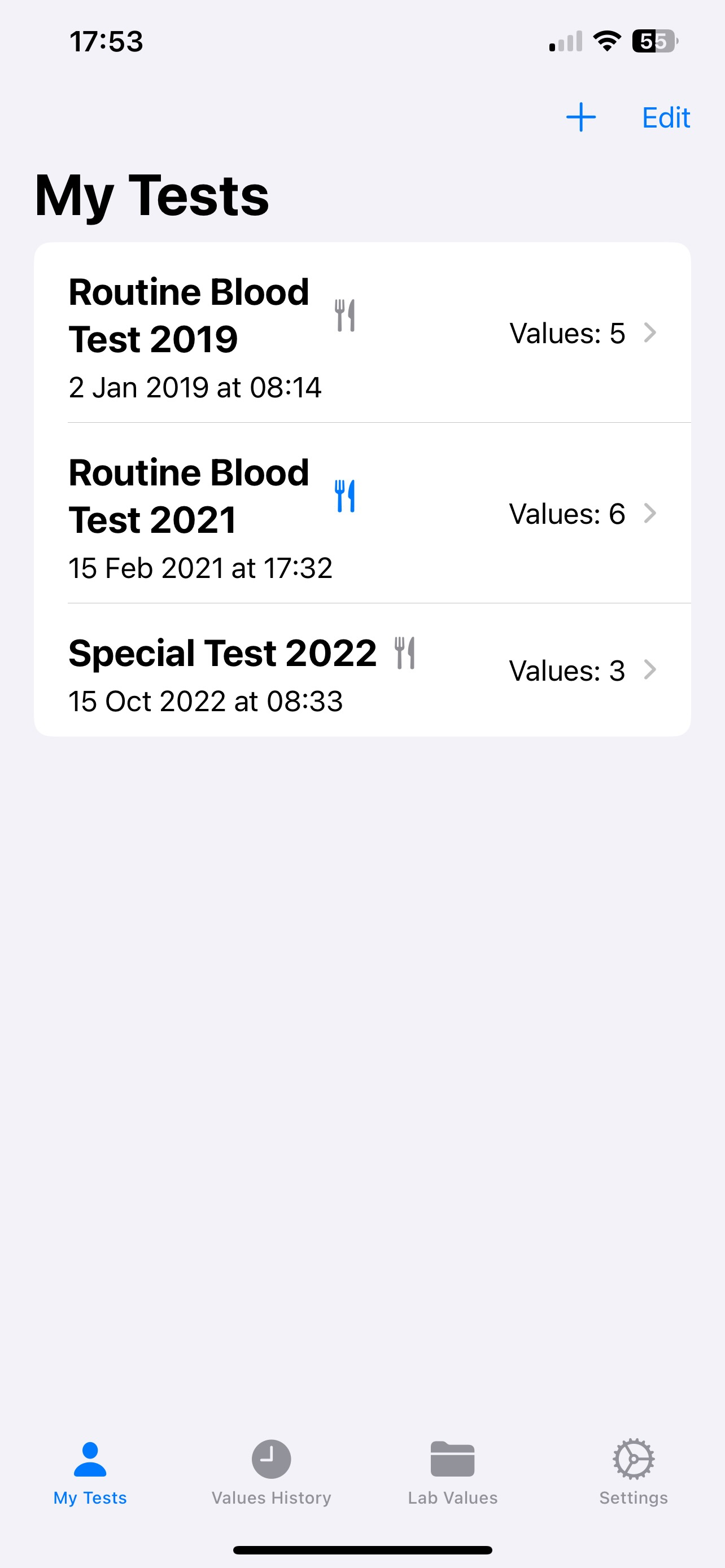Open Routine Blood Test 2021 via its chevron
The image size is (725, 1568).
tap(652, 513)
